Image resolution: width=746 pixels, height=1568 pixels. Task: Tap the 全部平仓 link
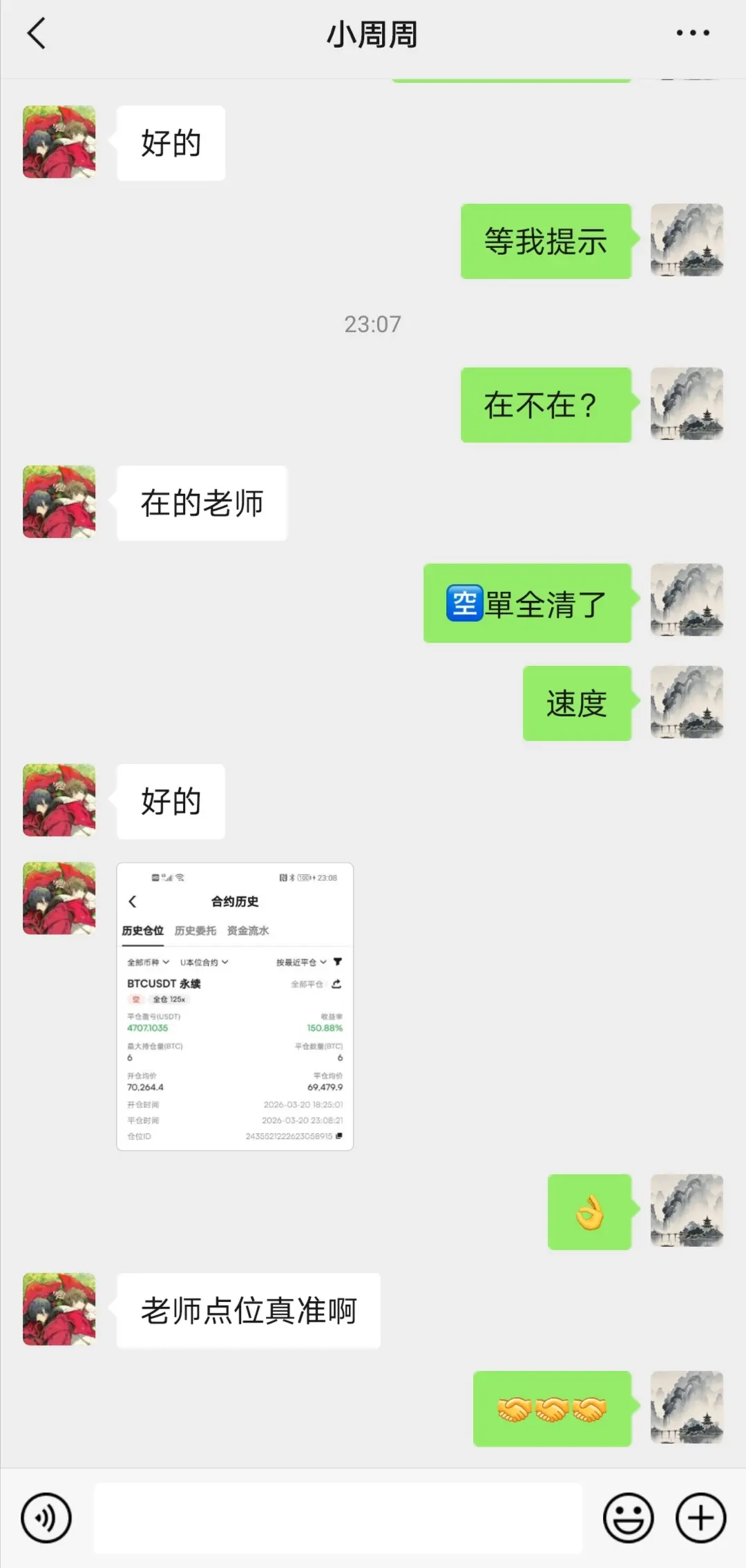(307, 985)
